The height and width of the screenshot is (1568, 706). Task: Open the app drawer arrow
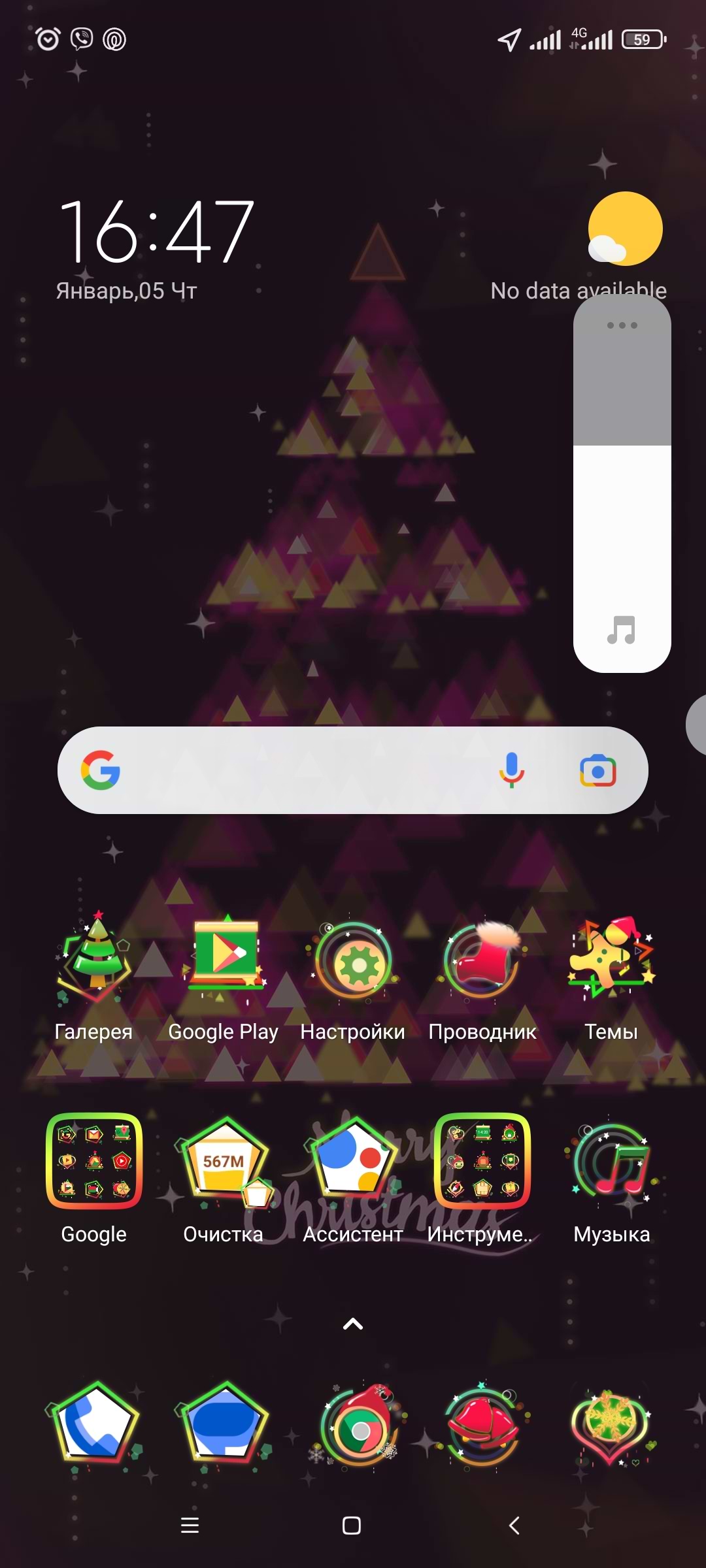tap(353, 1324)
